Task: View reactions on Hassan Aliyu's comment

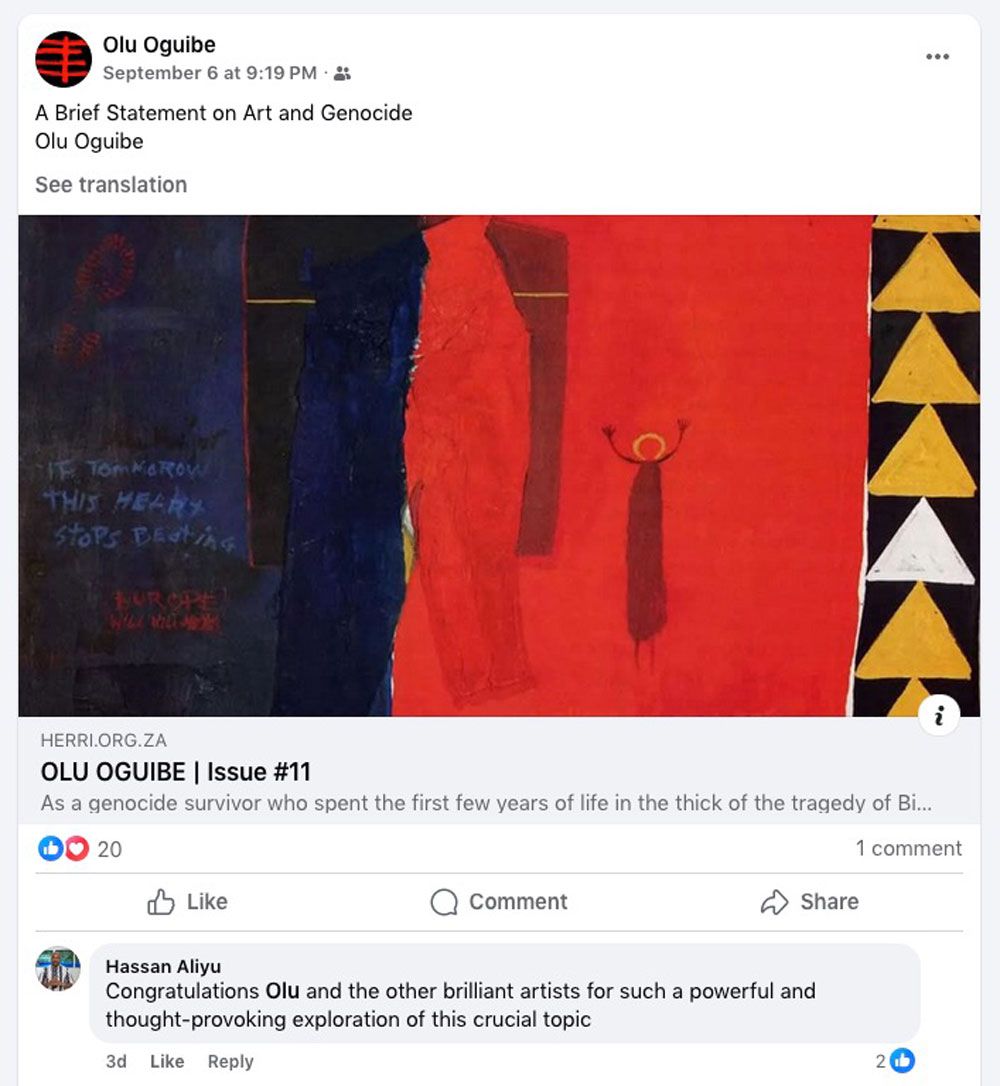Action: 895,1061
